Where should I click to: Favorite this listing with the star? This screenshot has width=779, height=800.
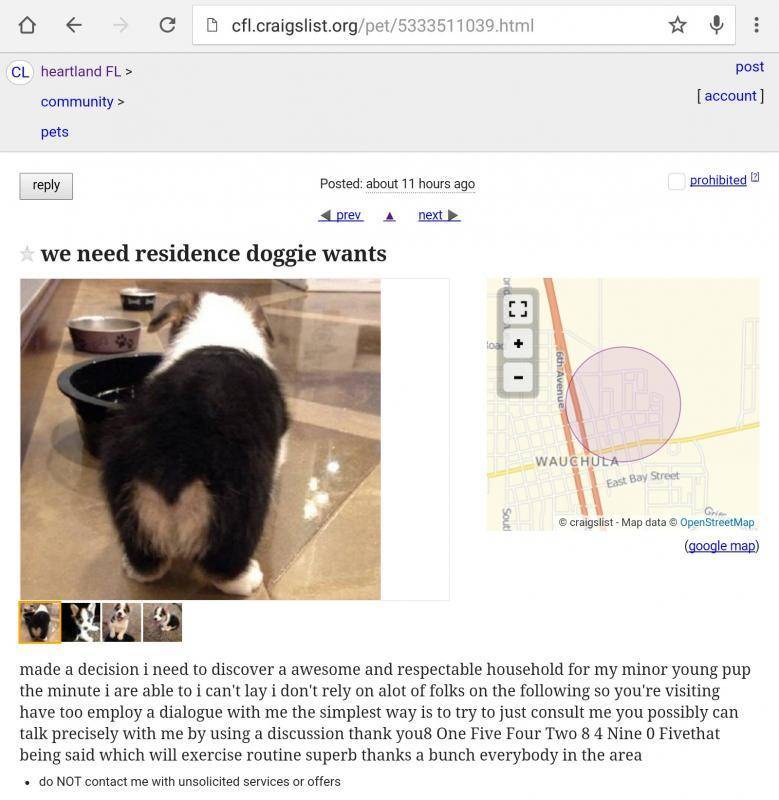(x=27, y=254)
